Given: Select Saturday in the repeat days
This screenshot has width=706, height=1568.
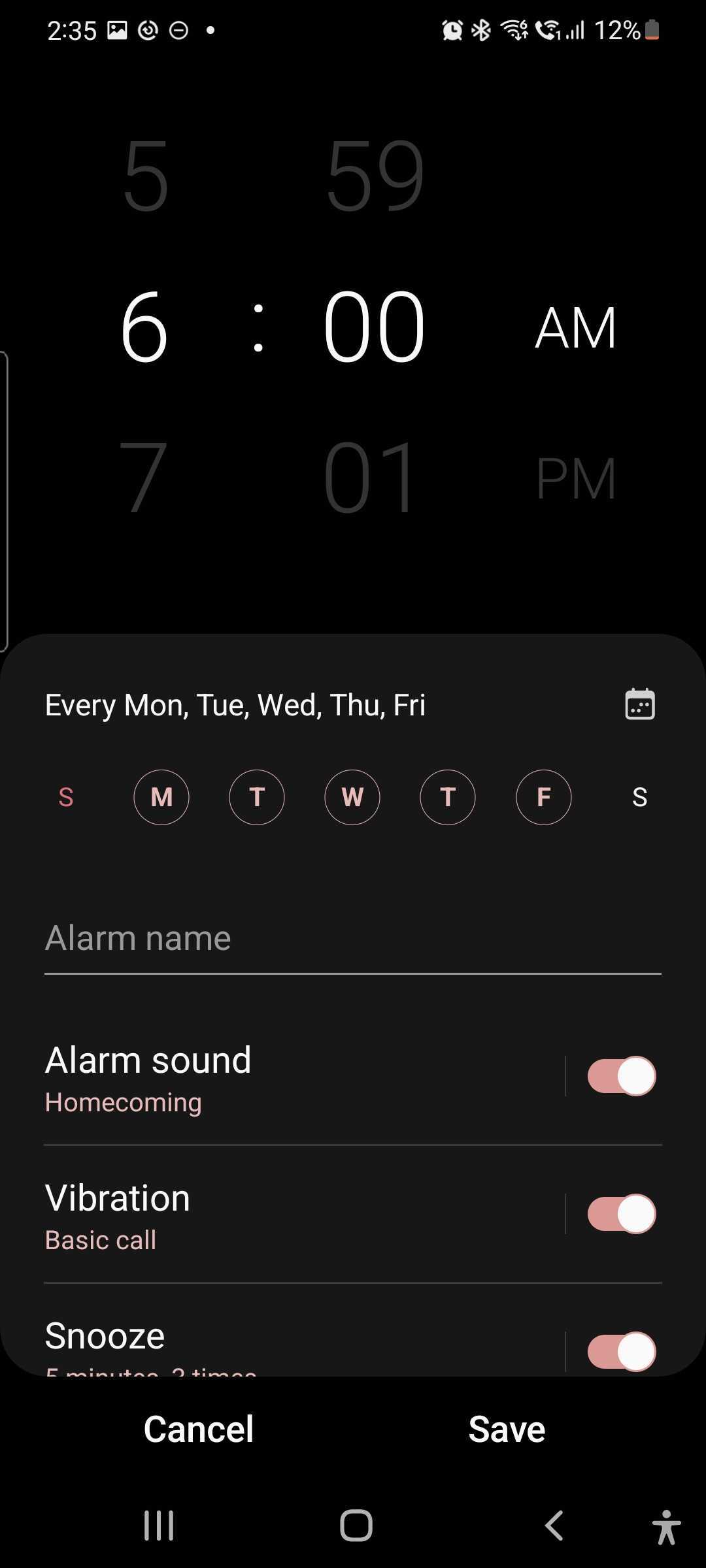Looking at the screenshot, I should click(x=639, y=797).
